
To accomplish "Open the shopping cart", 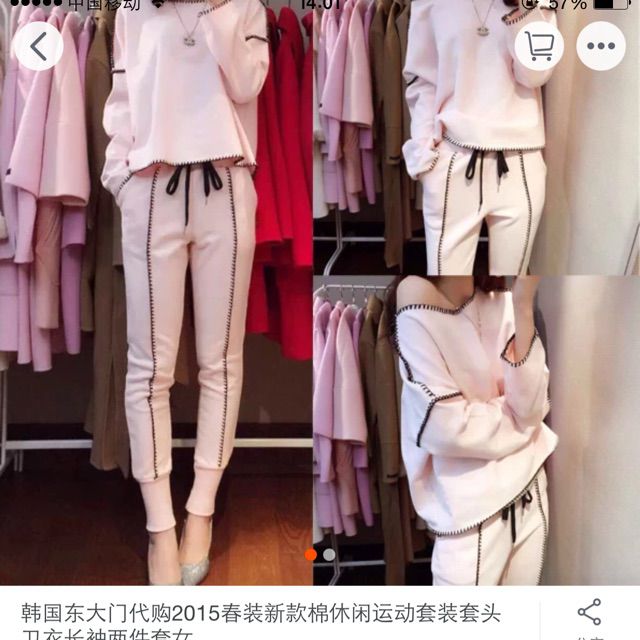I will pyautogui.click(x=538, y=46).
